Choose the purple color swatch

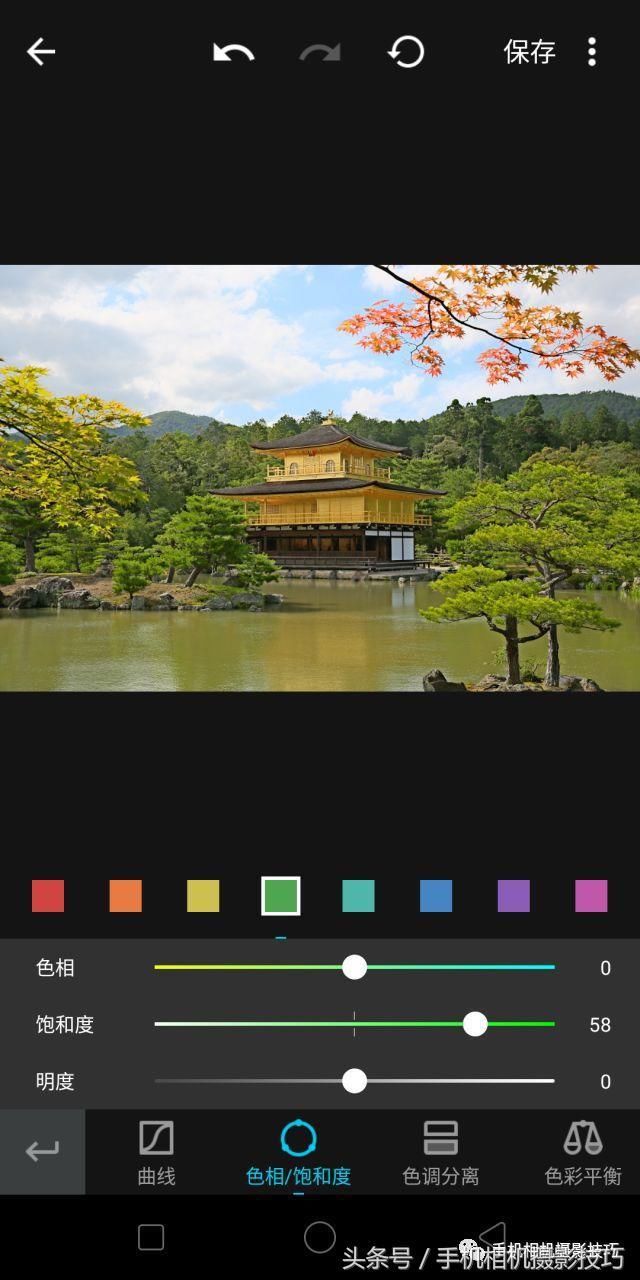(514, 896)
